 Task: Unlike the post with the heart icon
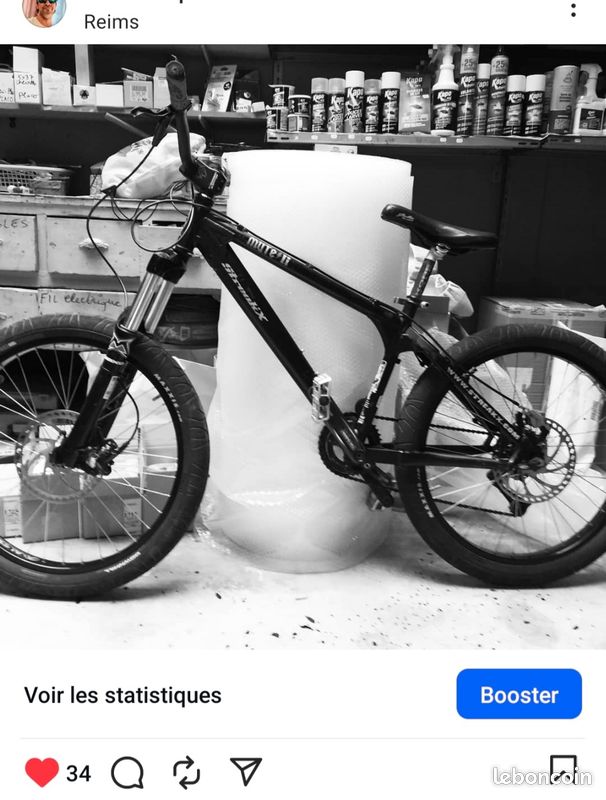pyautogui.click(x=42, y=772)
